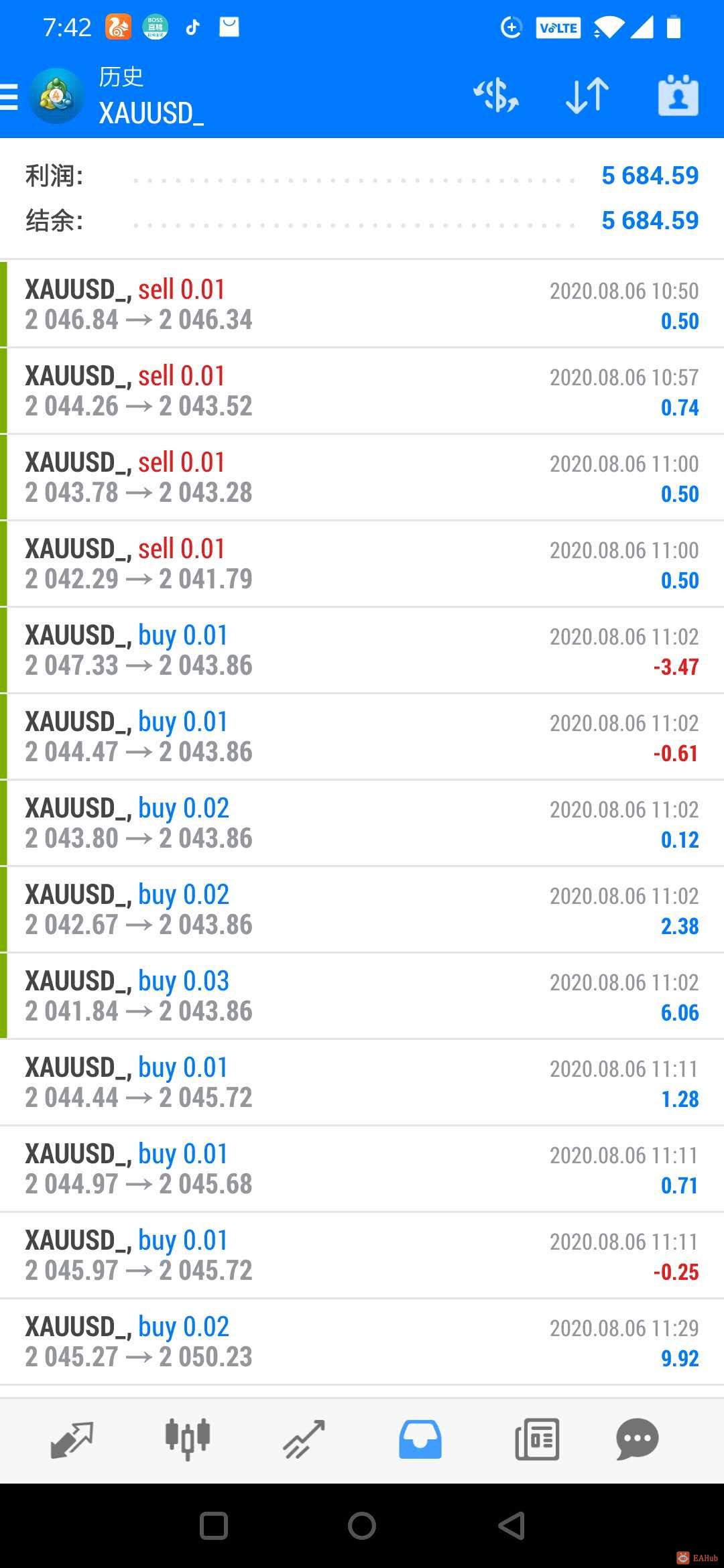Open the calendar period selector
Screen dimensions: 724x1568
[678, 95]
